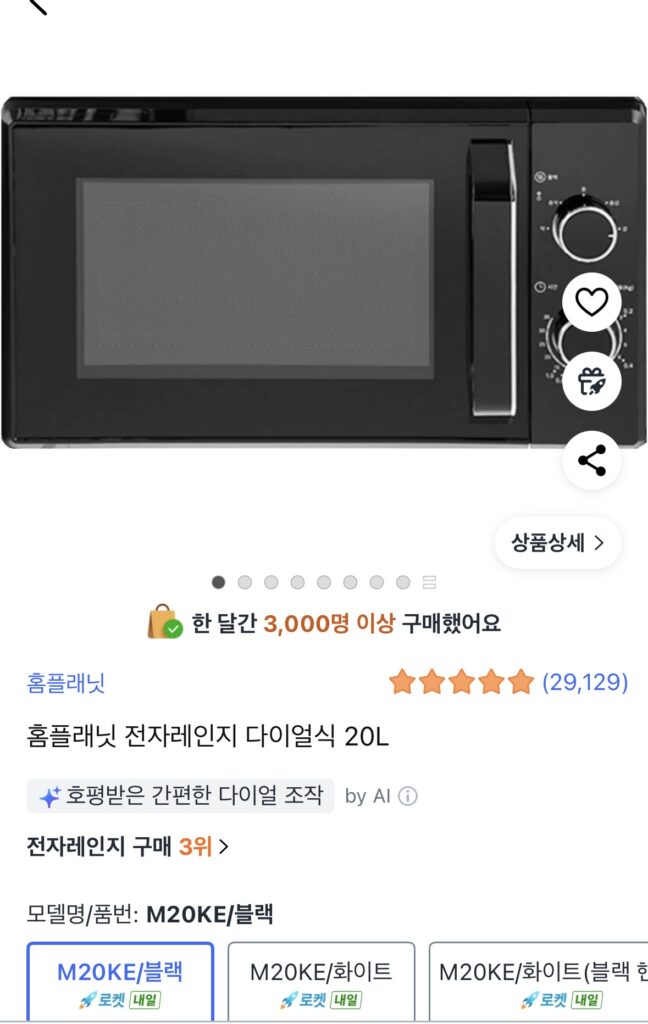Choose the M20KE/화이트(블랙 핸들) option
The image size is (648, 1024).
point(540,982)
